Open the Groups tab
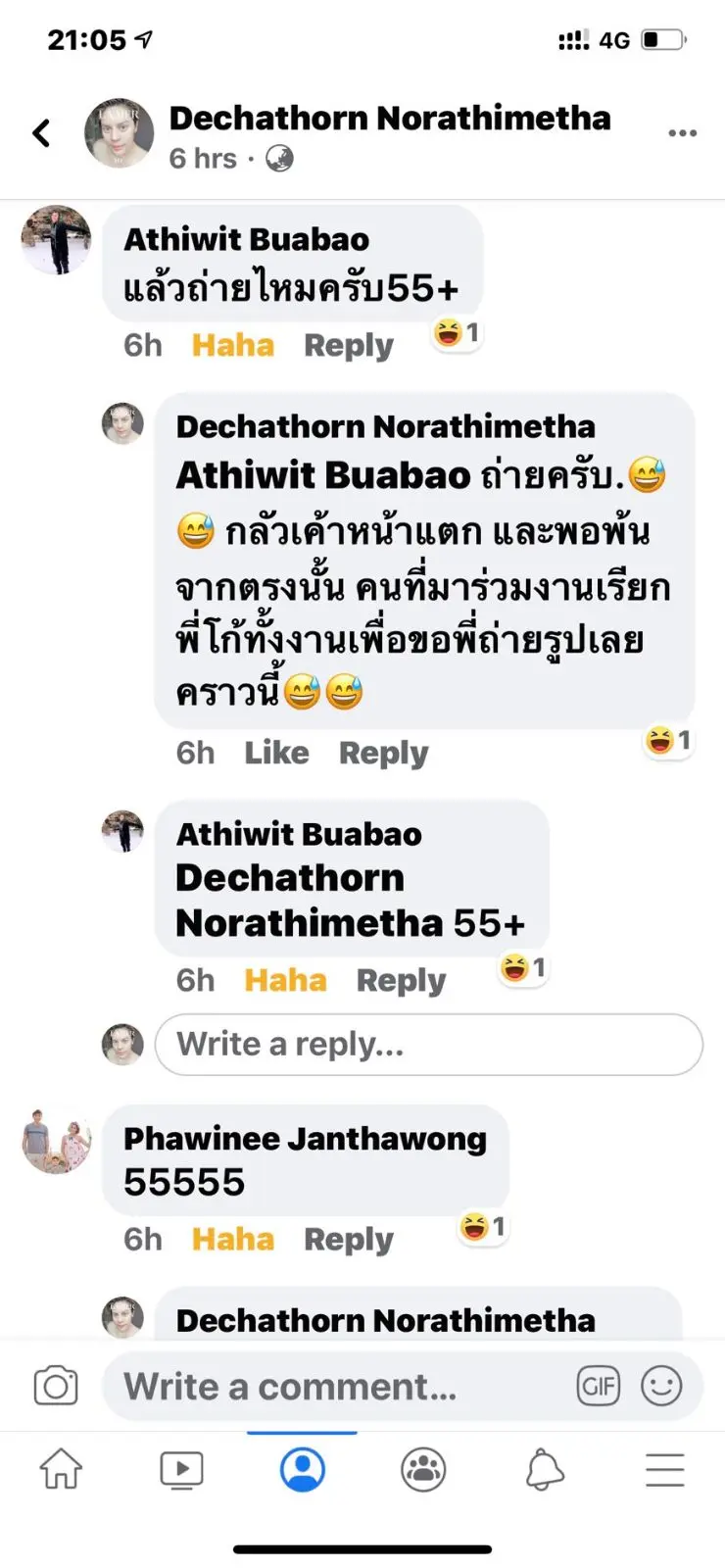Viewport: 725px width, 1568px height. coord(423,1470)
